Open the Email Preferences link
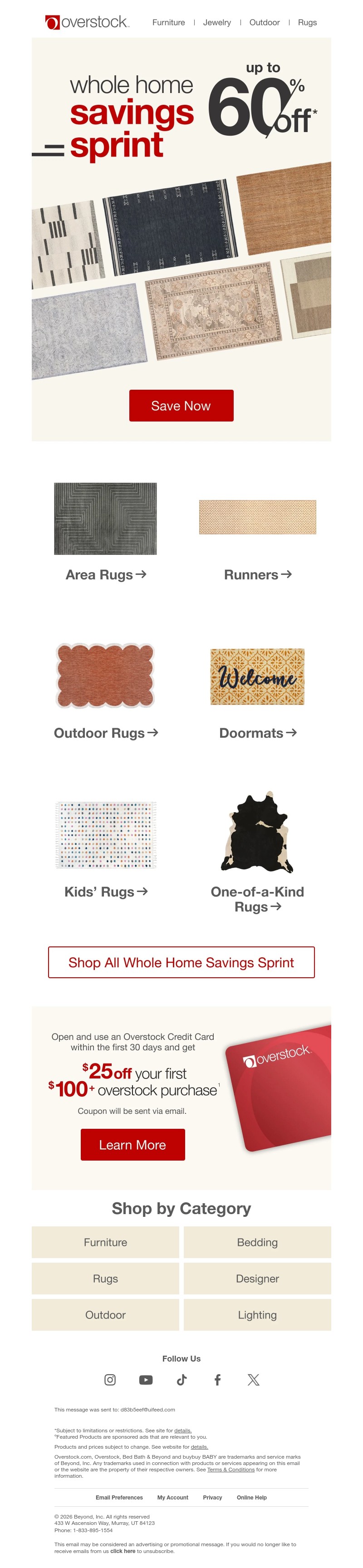363x1568 pixels. point(119,1497)
